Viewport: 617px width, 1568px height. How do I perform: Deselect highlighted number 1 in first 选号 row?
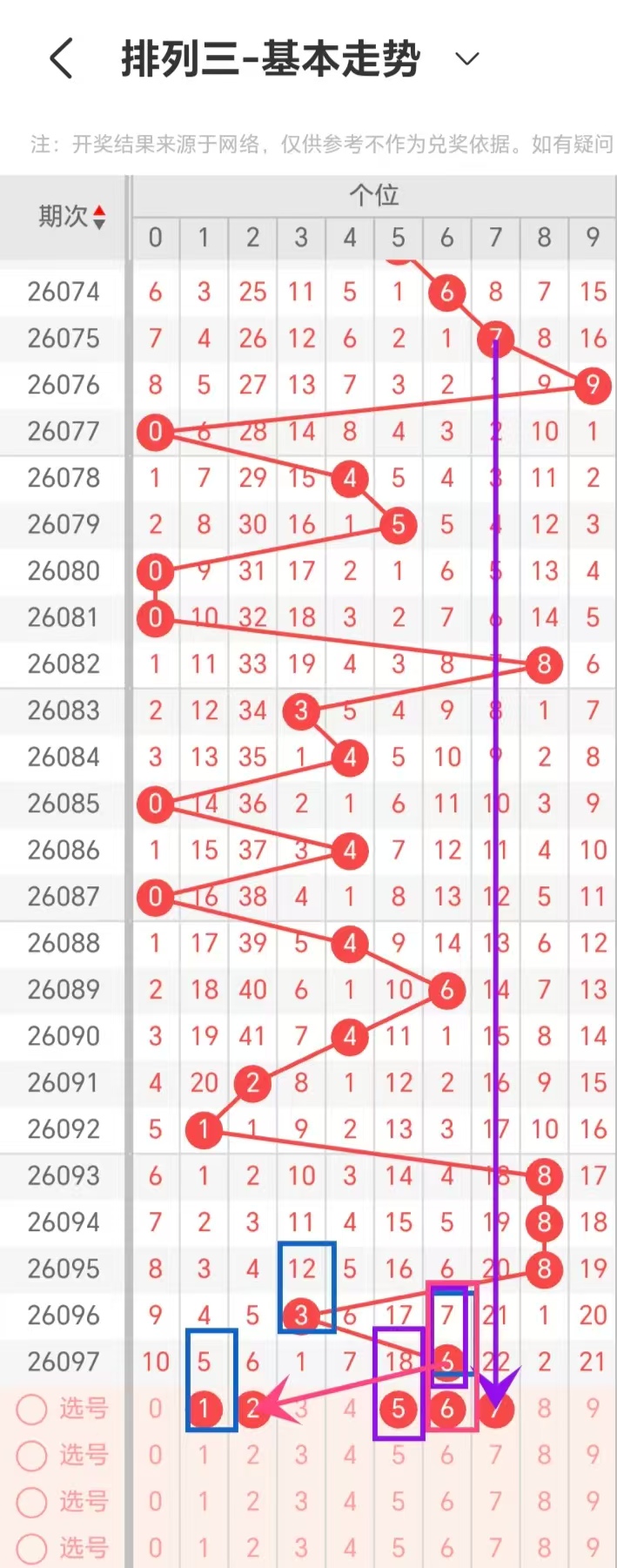pyautogui.click(x=204, y=1409)
